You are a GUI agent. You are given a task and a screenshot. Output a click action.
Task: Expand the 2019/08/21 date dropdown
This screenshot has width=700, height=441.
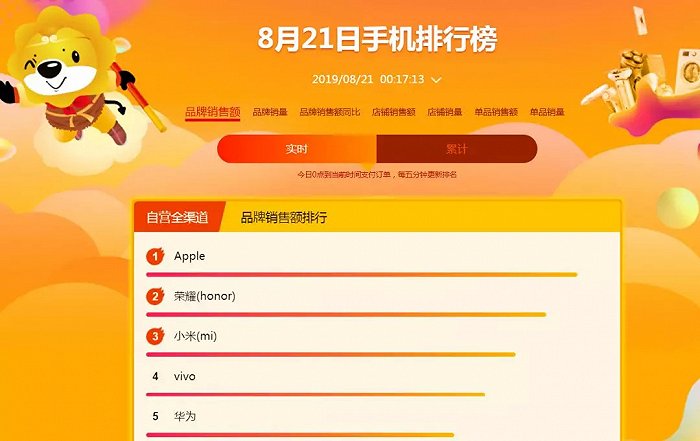tap(436, 79)
